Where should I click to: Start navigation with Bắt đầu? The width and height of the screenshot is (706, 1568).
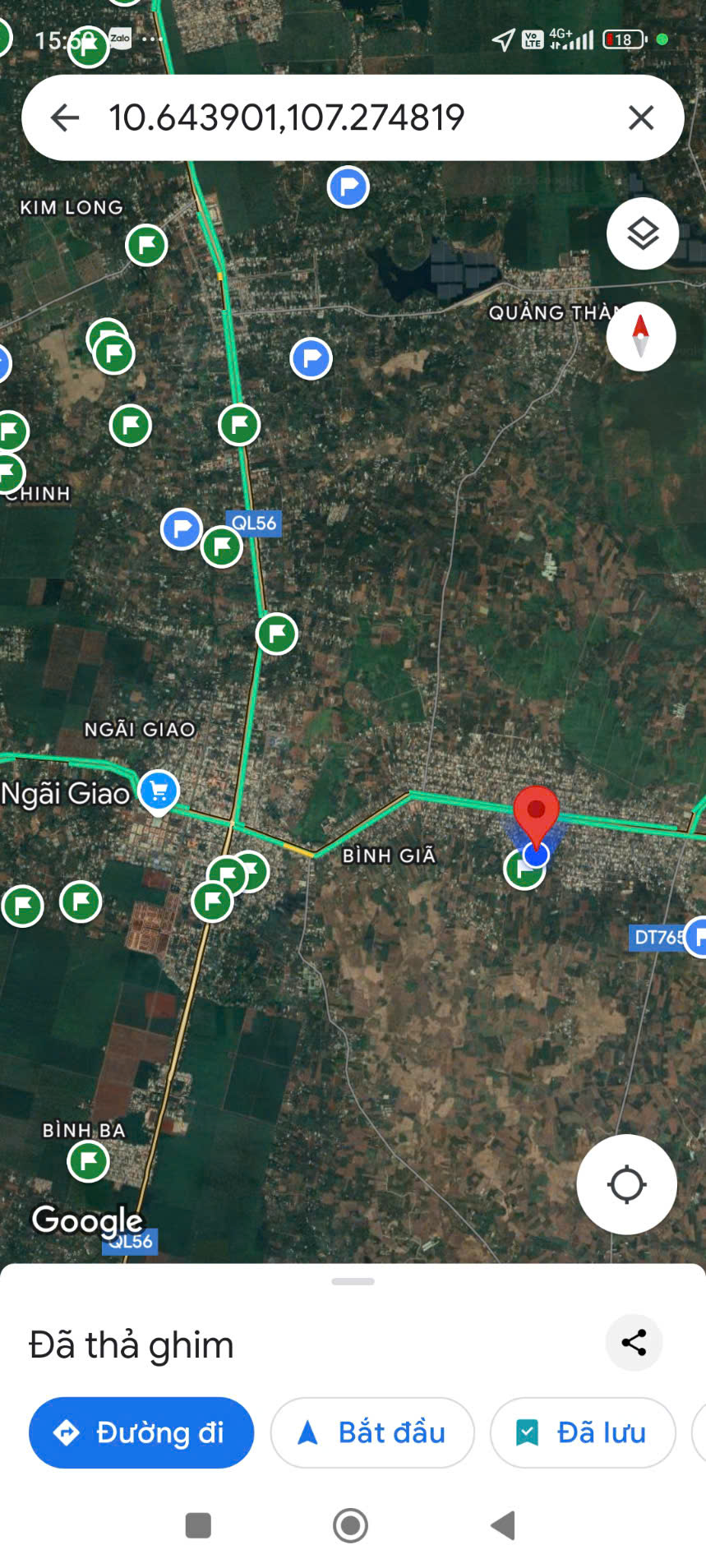pyautogui.click(x=372, y=1432)
